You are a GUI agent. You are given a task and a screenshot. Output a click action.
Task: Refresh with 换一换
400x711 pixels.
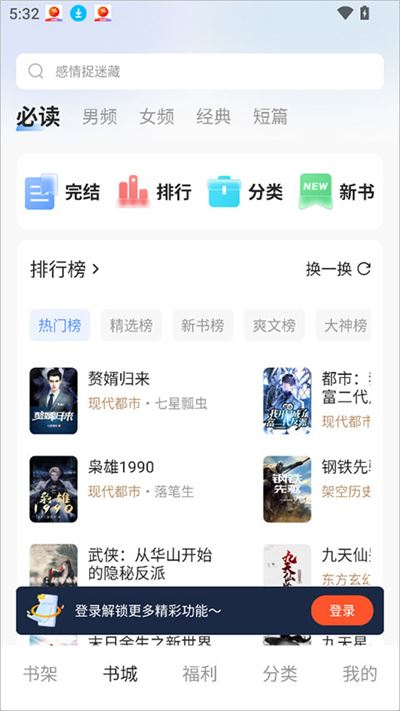click(x=338, y=270)
